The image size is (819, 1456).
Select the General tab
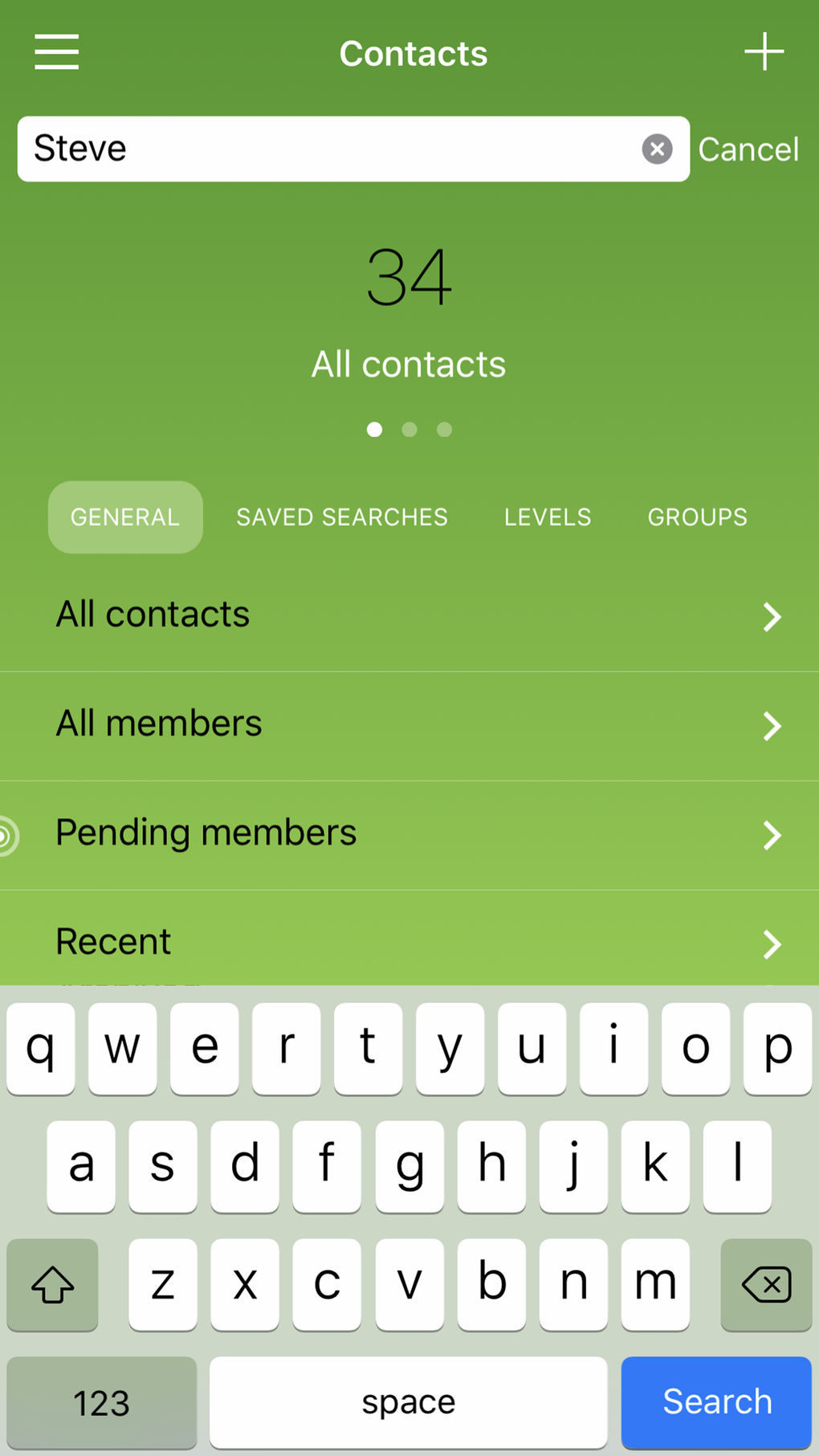125,517
